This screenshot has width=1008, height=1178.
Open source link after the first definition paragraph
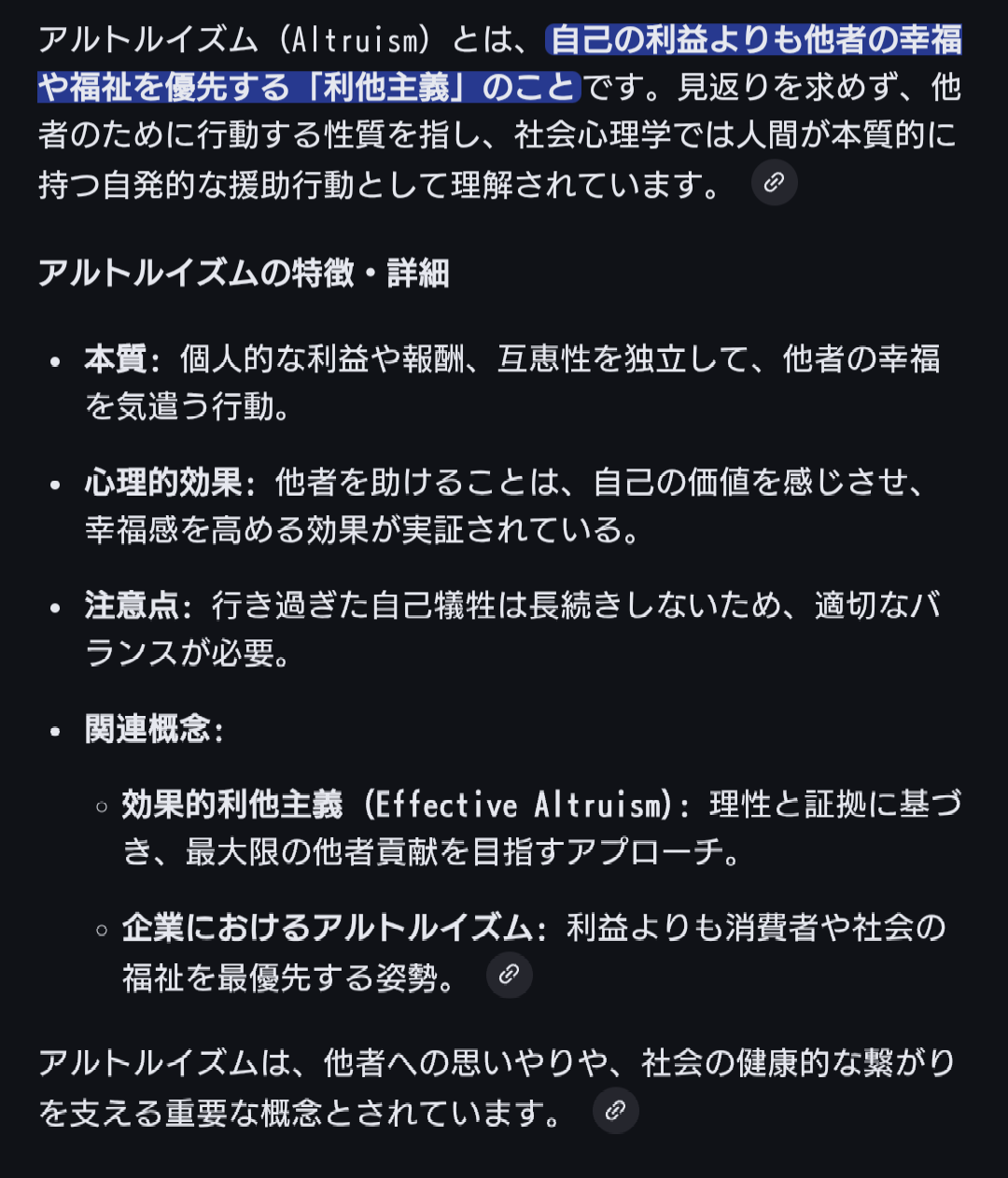pos(774,183)
